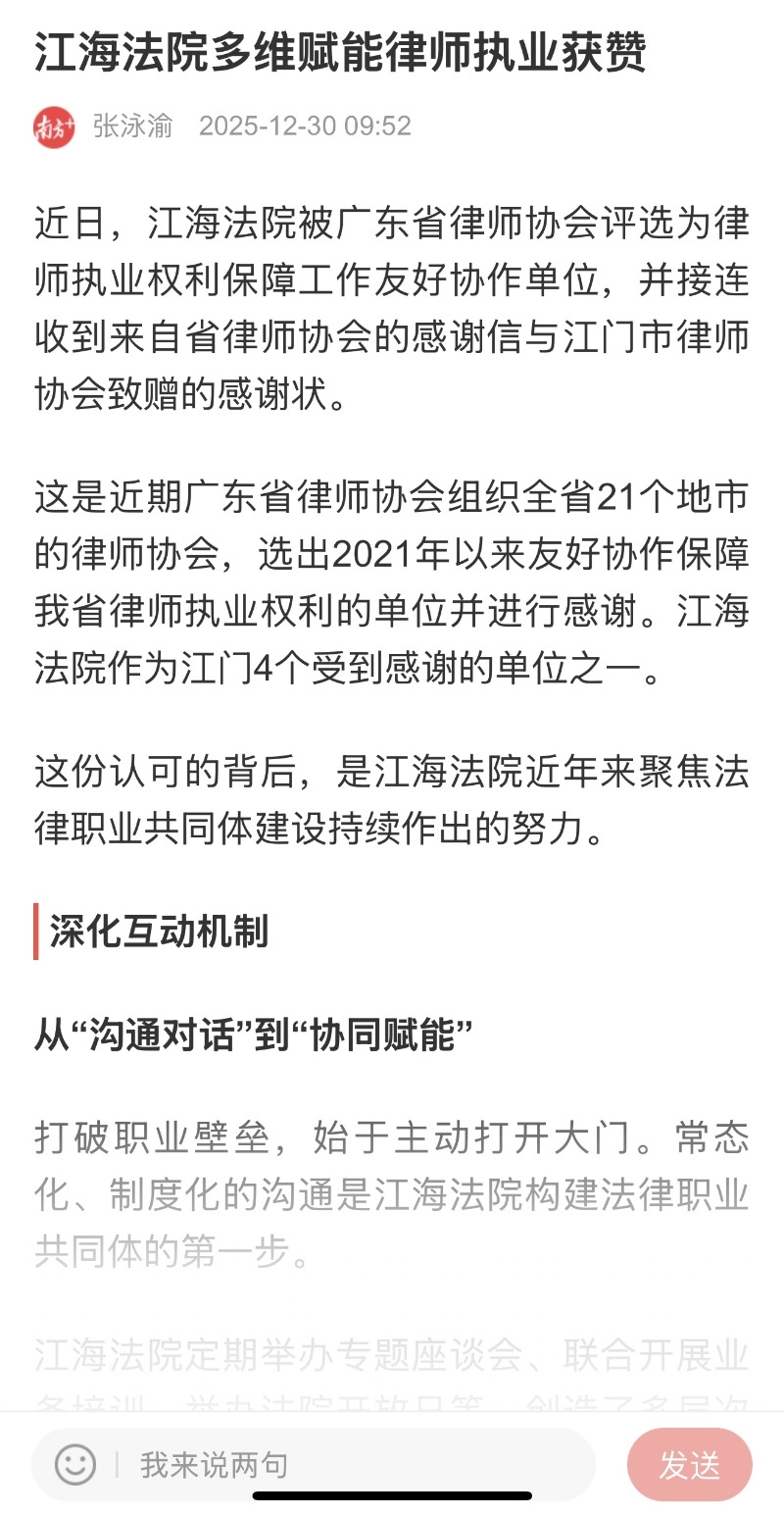The image size is (784, 1514).
Task: Open author 张泳渝's profile avatar
Action: pos(54,126)
